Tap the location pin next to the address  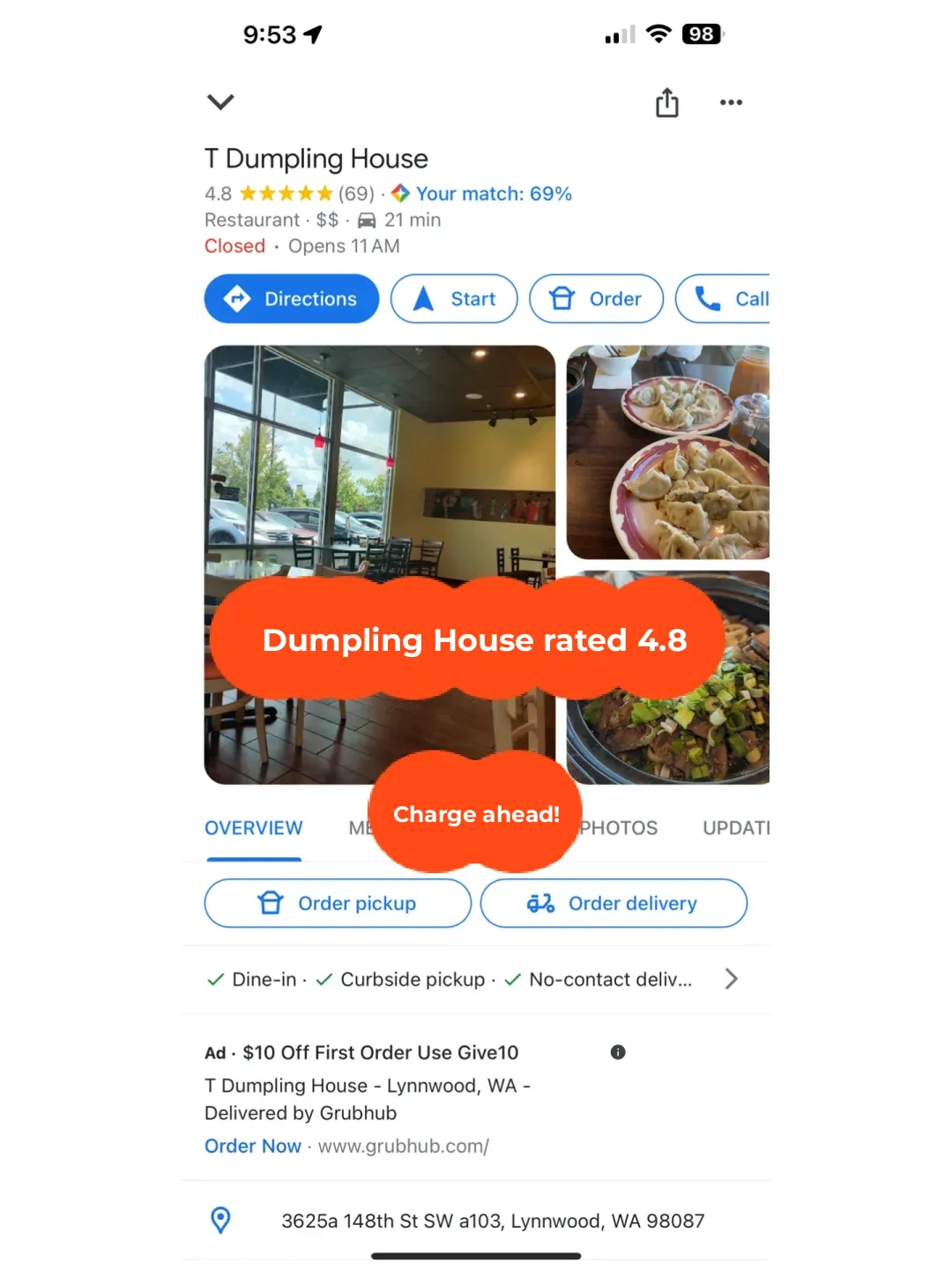(219, 1220)
